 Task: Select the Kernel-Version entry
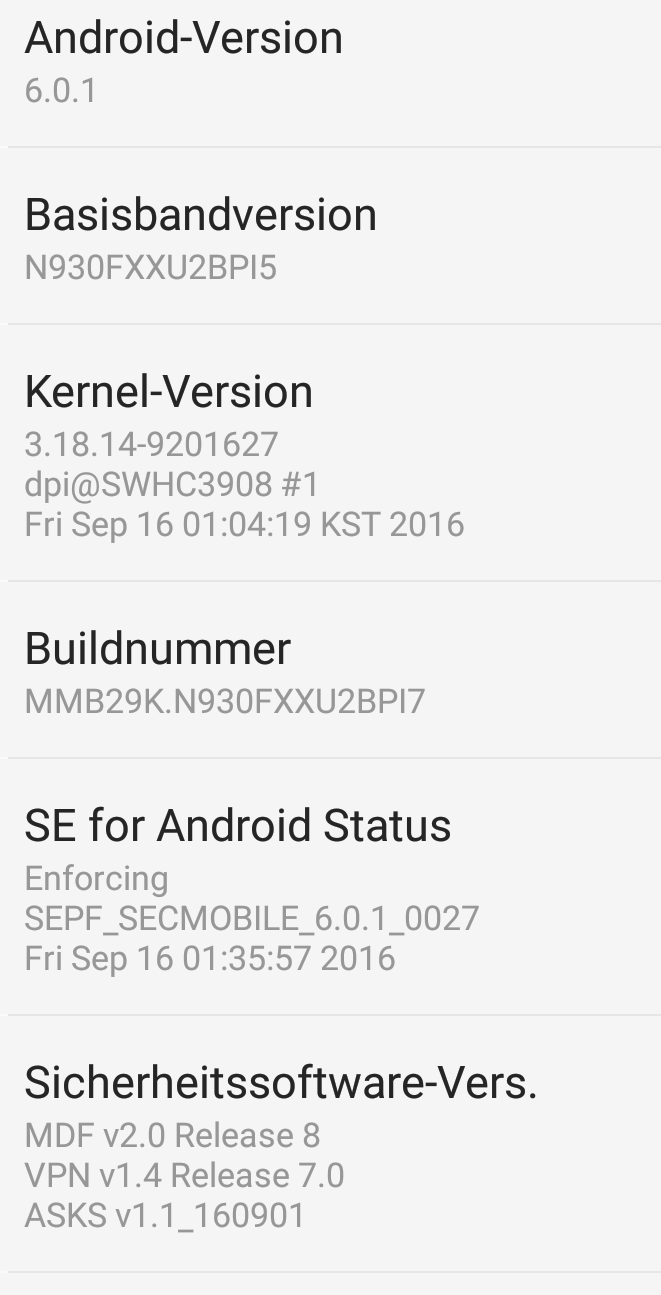pyautogui.click(x=330, y=452)
